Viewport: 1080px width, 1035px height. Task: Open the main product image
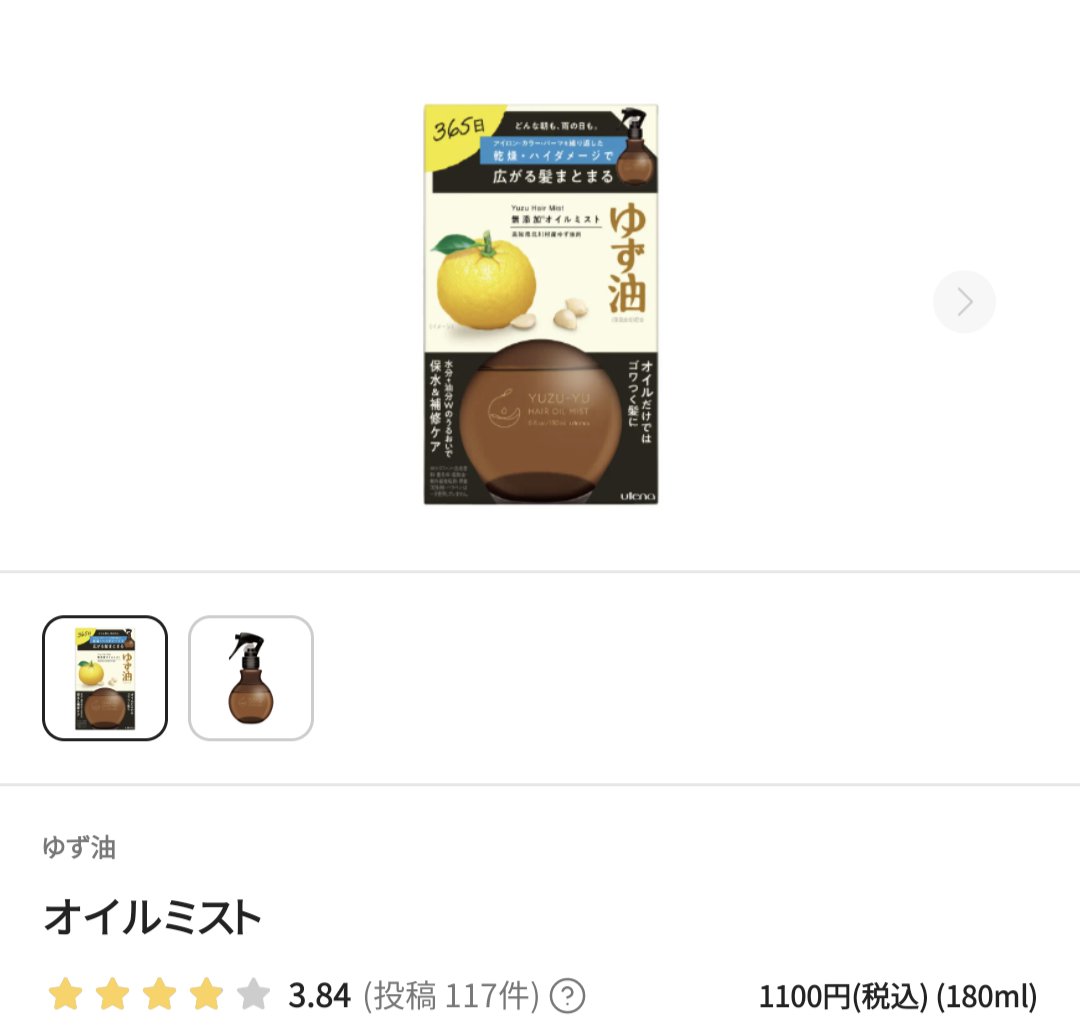(541, 303)
